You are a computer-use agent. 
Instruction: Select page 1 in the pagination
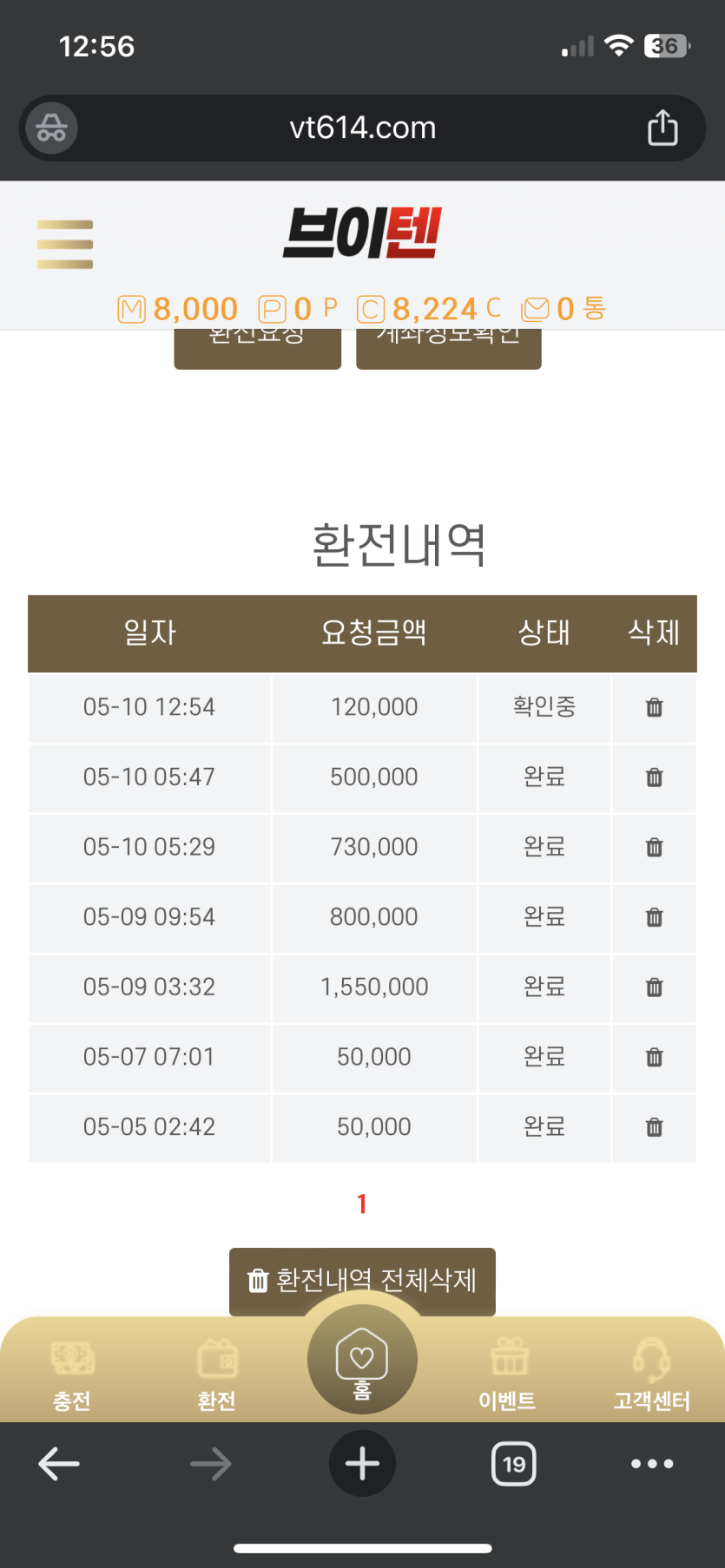[362, 1204]
